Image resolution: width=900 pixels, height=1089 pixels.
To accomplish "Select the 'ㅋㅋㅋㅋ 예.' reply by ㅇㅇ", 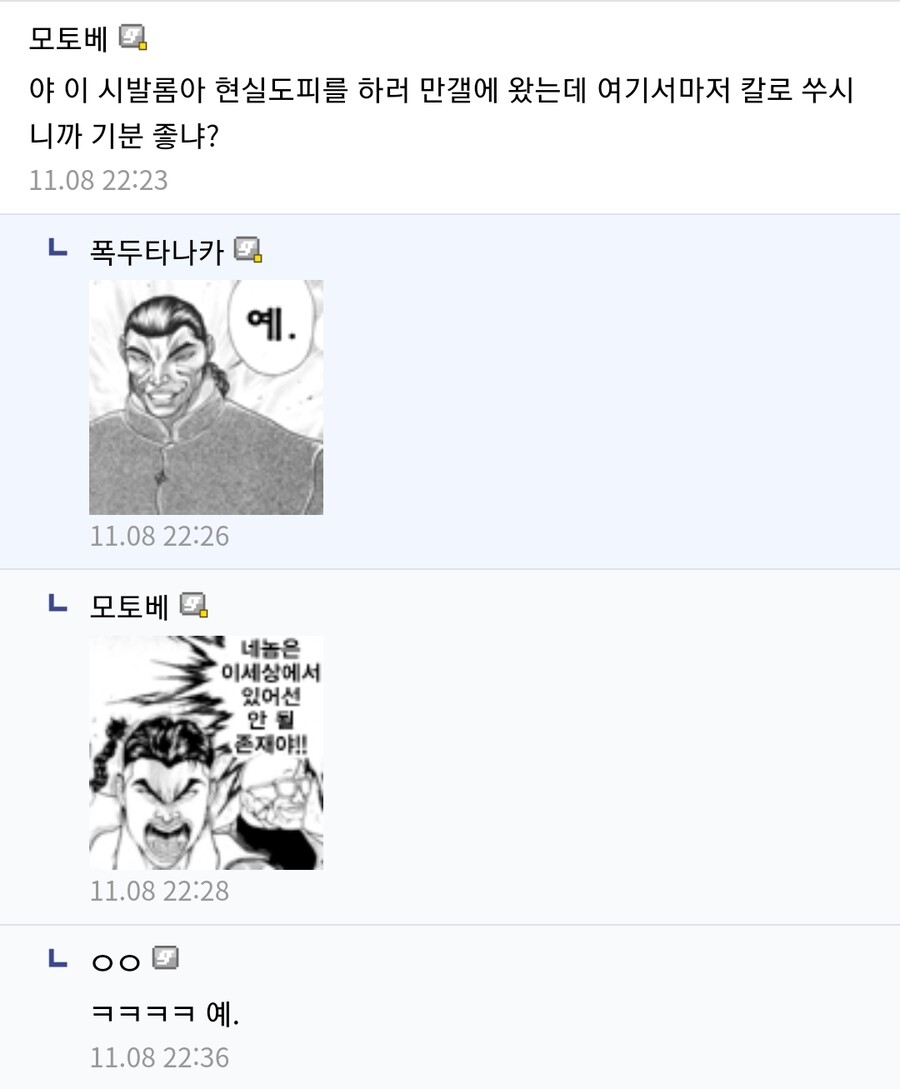I will [165, 1014].
